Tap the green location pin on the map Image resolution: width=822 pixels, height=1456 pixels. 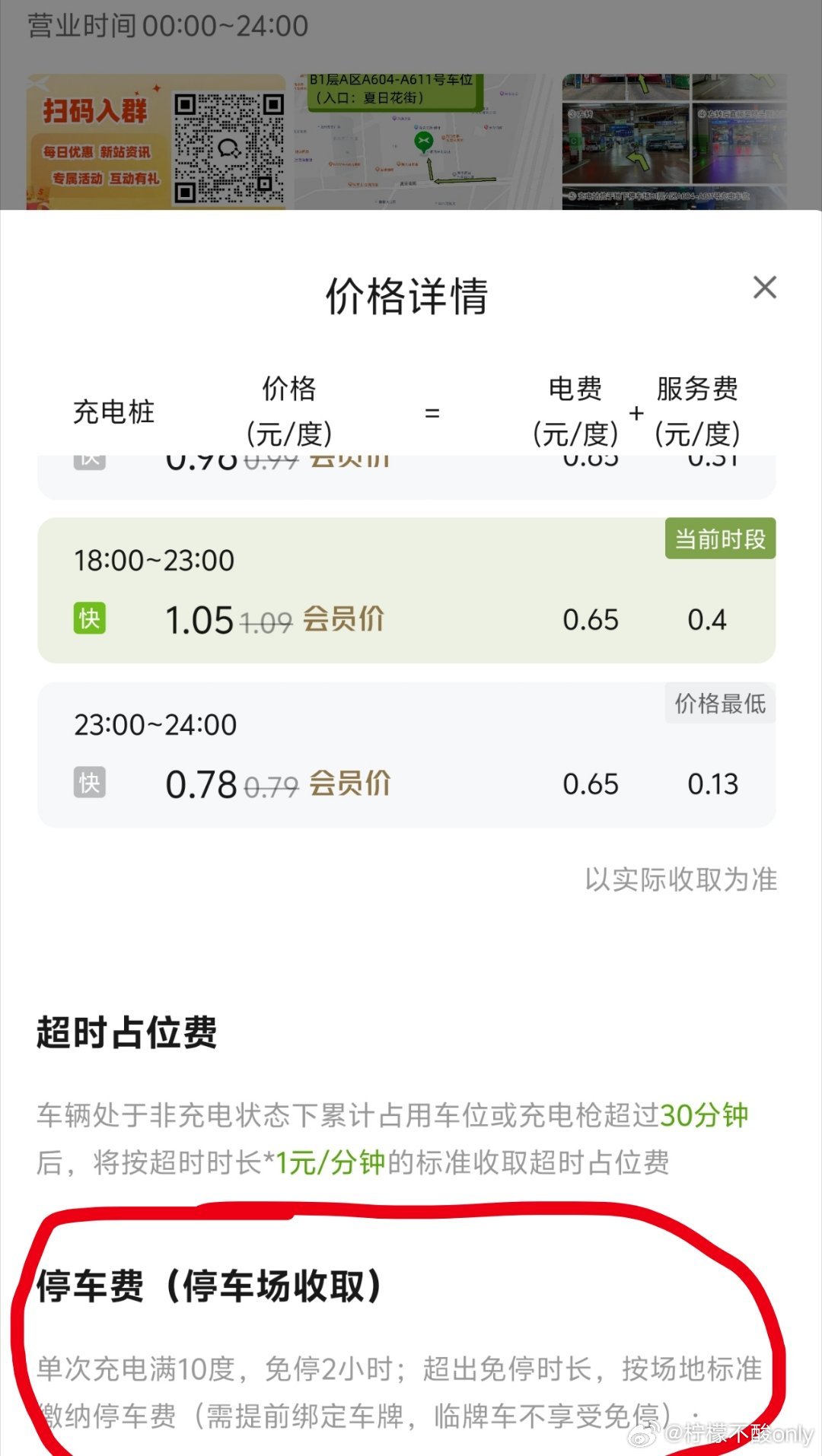(423, 141)
